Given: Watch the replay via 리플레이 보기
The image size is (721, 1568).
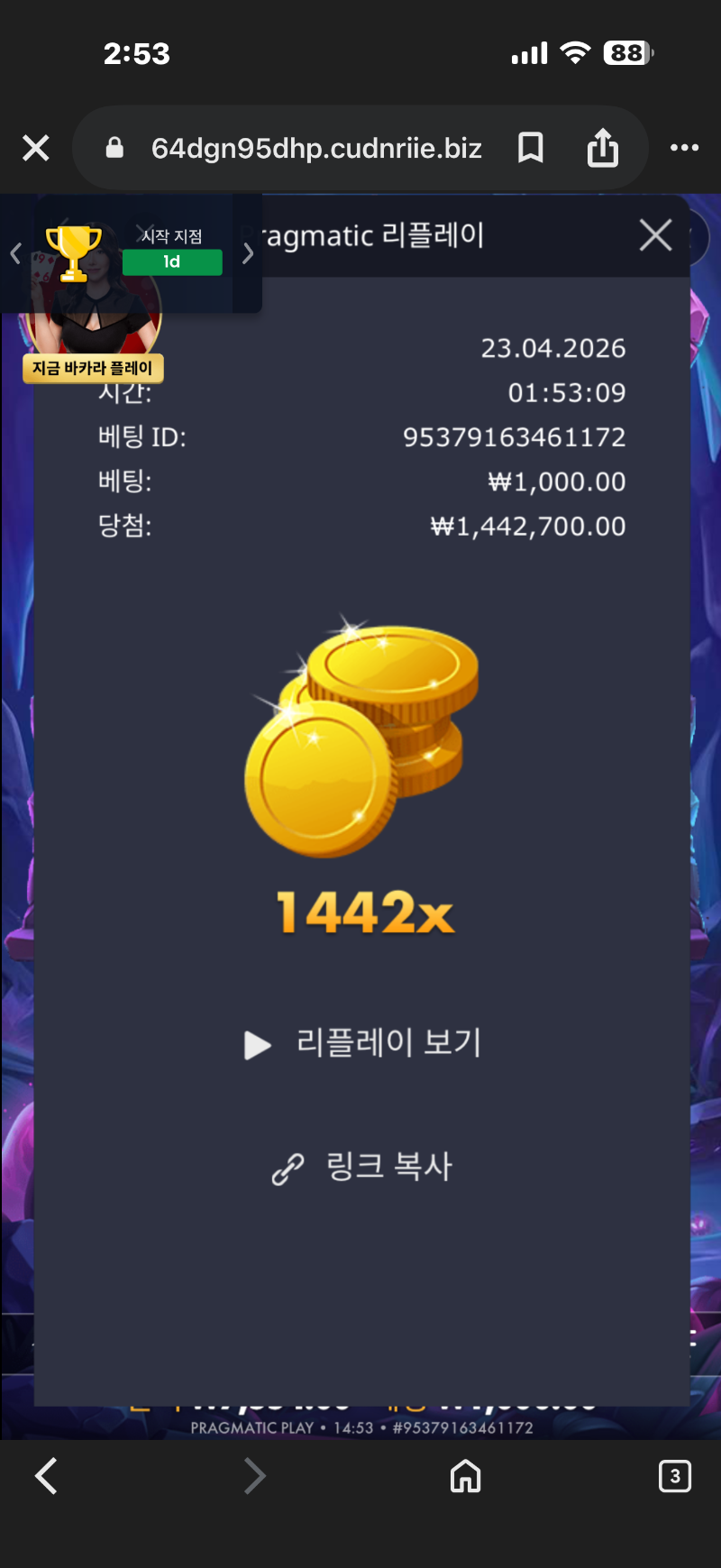Looking at the screenshot, I should click(364, 1043).
